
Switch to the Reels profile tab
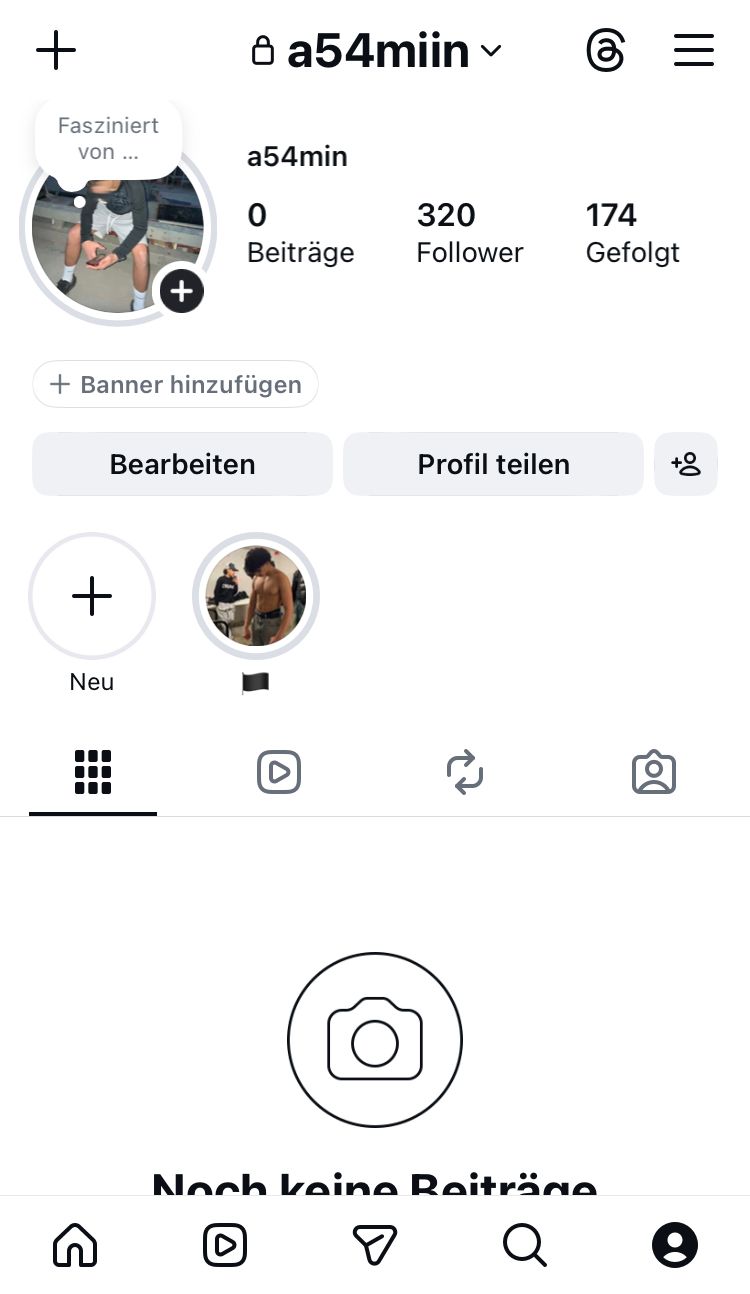[x=279, y=772]
